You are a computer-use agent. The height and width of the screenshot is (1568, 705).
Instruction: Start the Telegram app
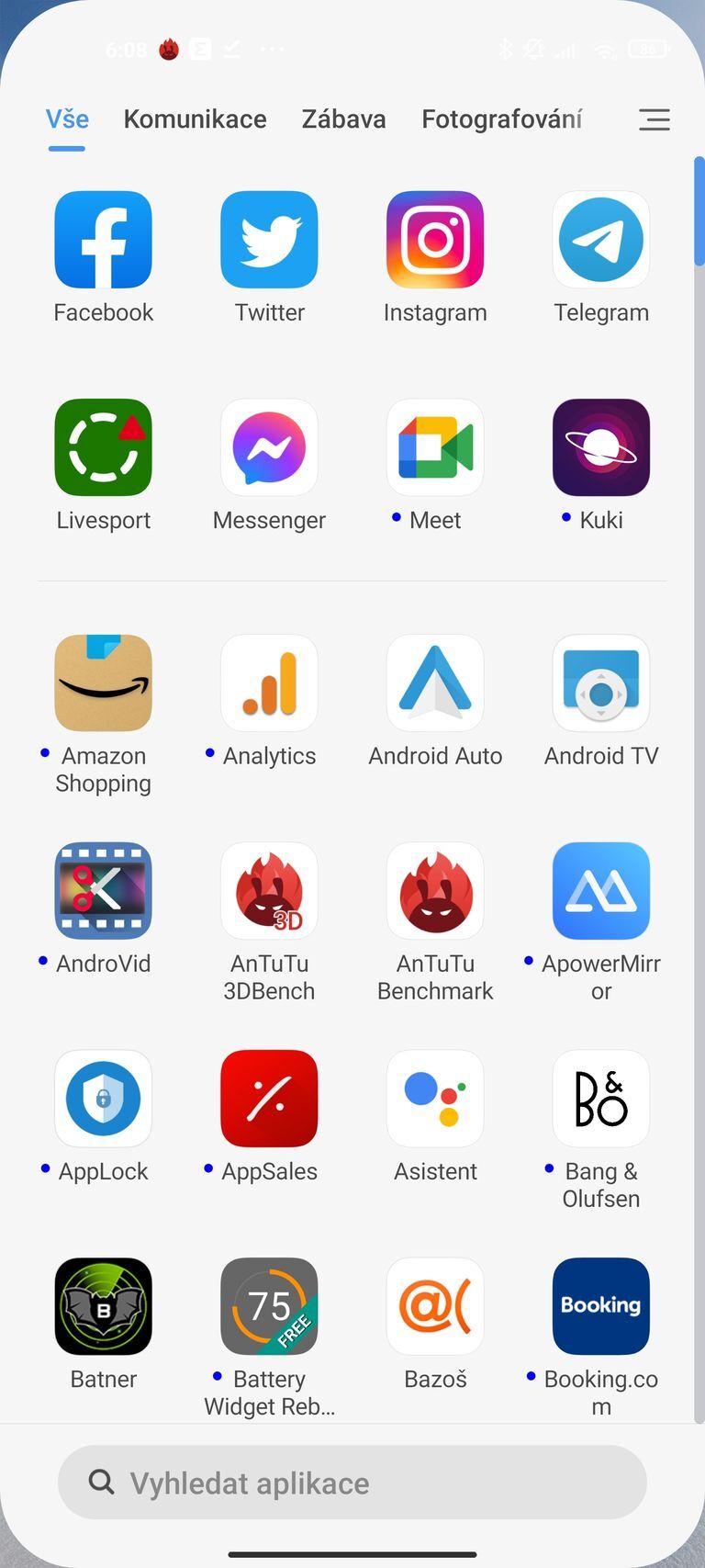[601, 240]
